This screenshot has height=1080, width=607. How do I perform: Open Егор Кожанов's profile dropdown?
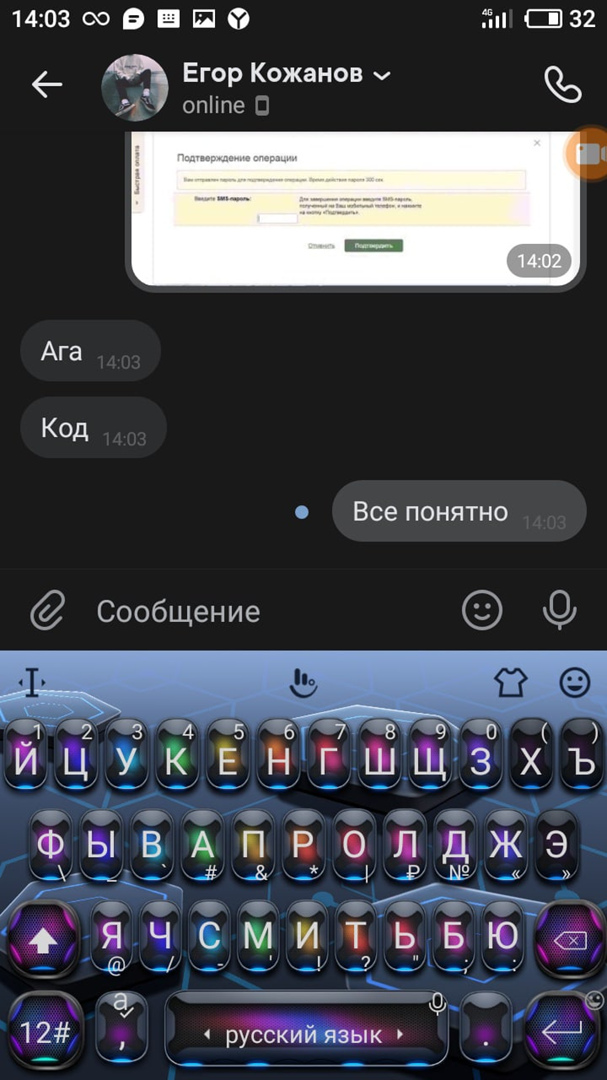click(x=381, y=75)
